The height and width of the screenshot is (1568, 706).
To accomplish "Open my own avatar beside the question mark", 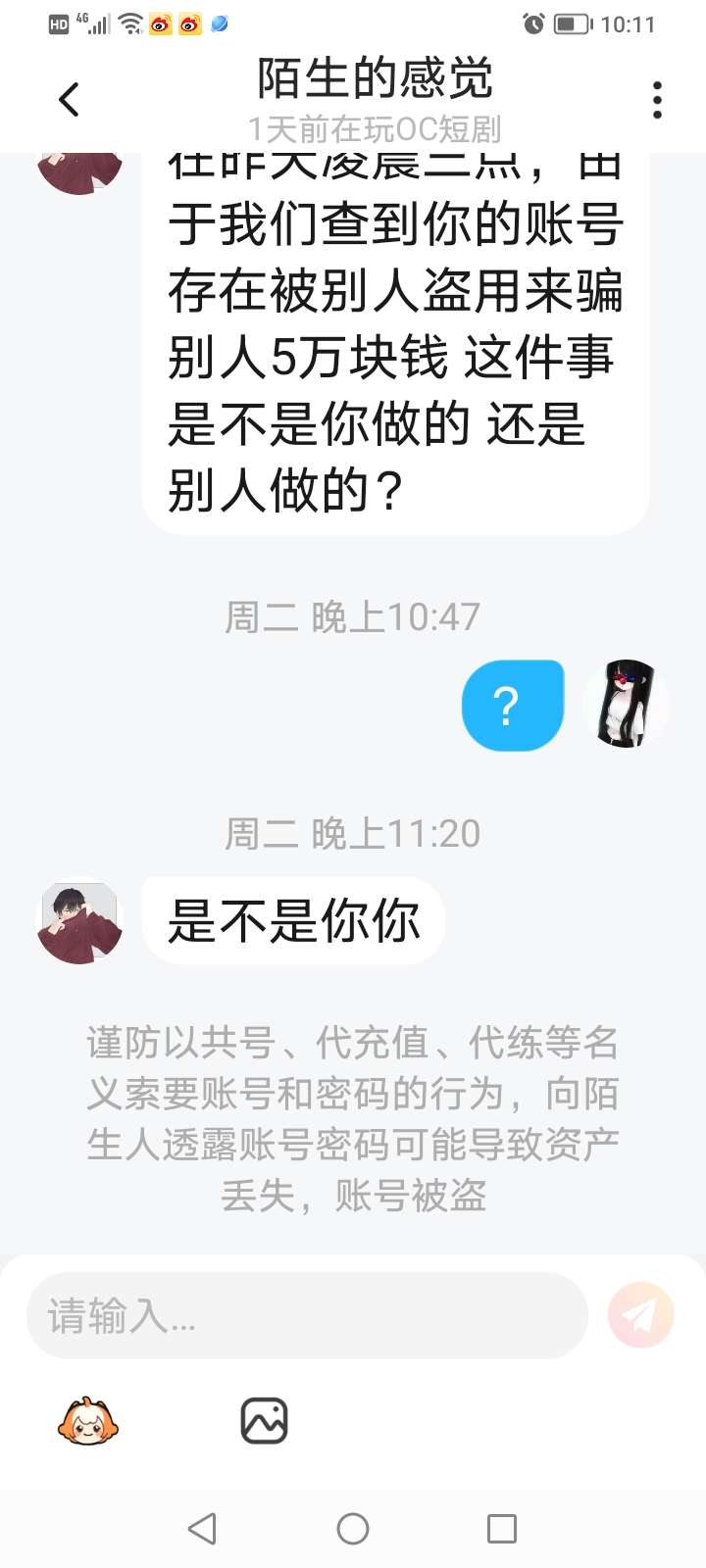I will (x=626, y=705).
